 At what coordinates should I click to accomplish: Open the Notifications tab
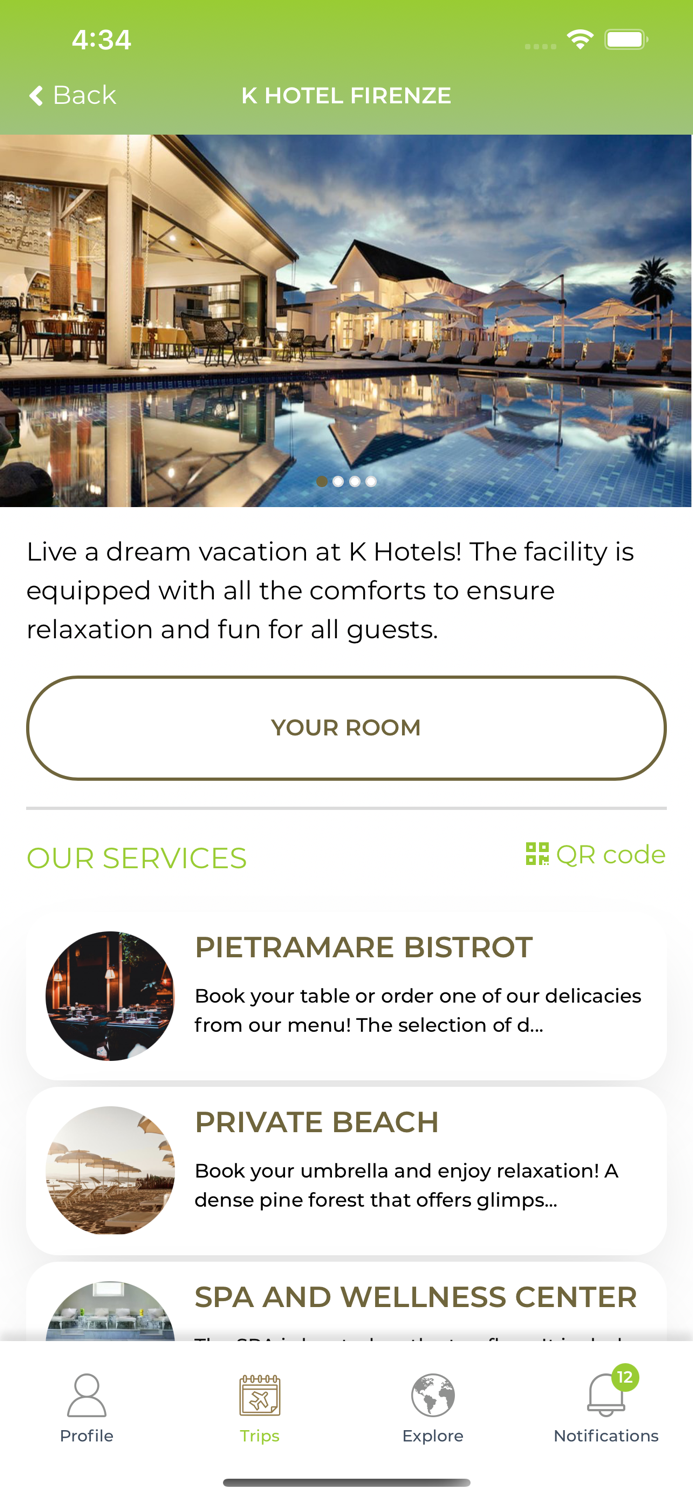[606, 1408]
